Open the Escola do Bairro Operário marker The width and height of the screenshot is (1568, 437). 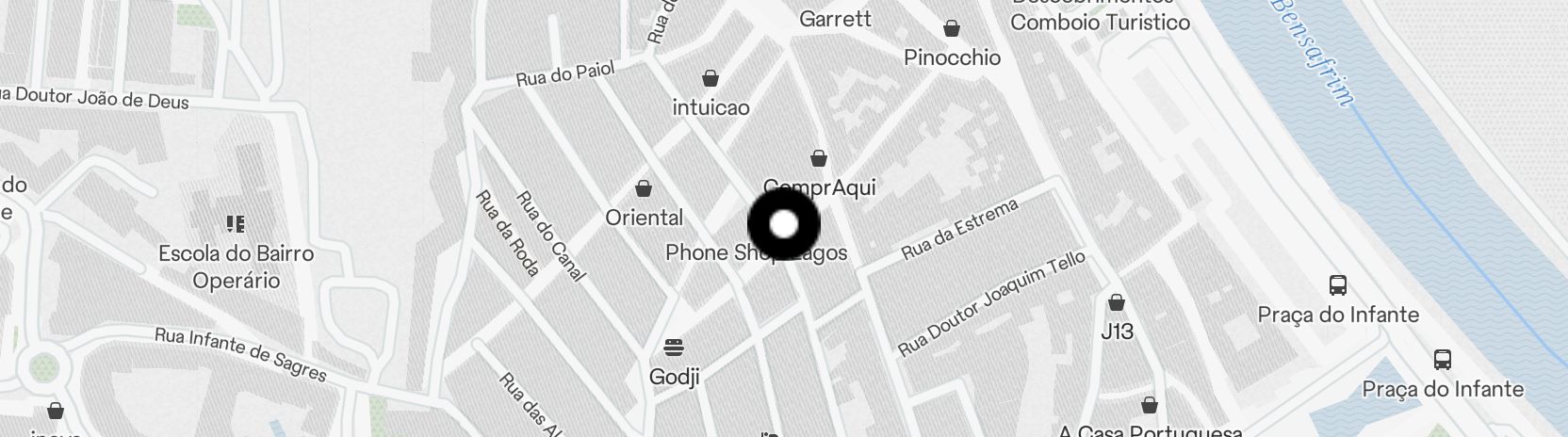click(236, 224)
